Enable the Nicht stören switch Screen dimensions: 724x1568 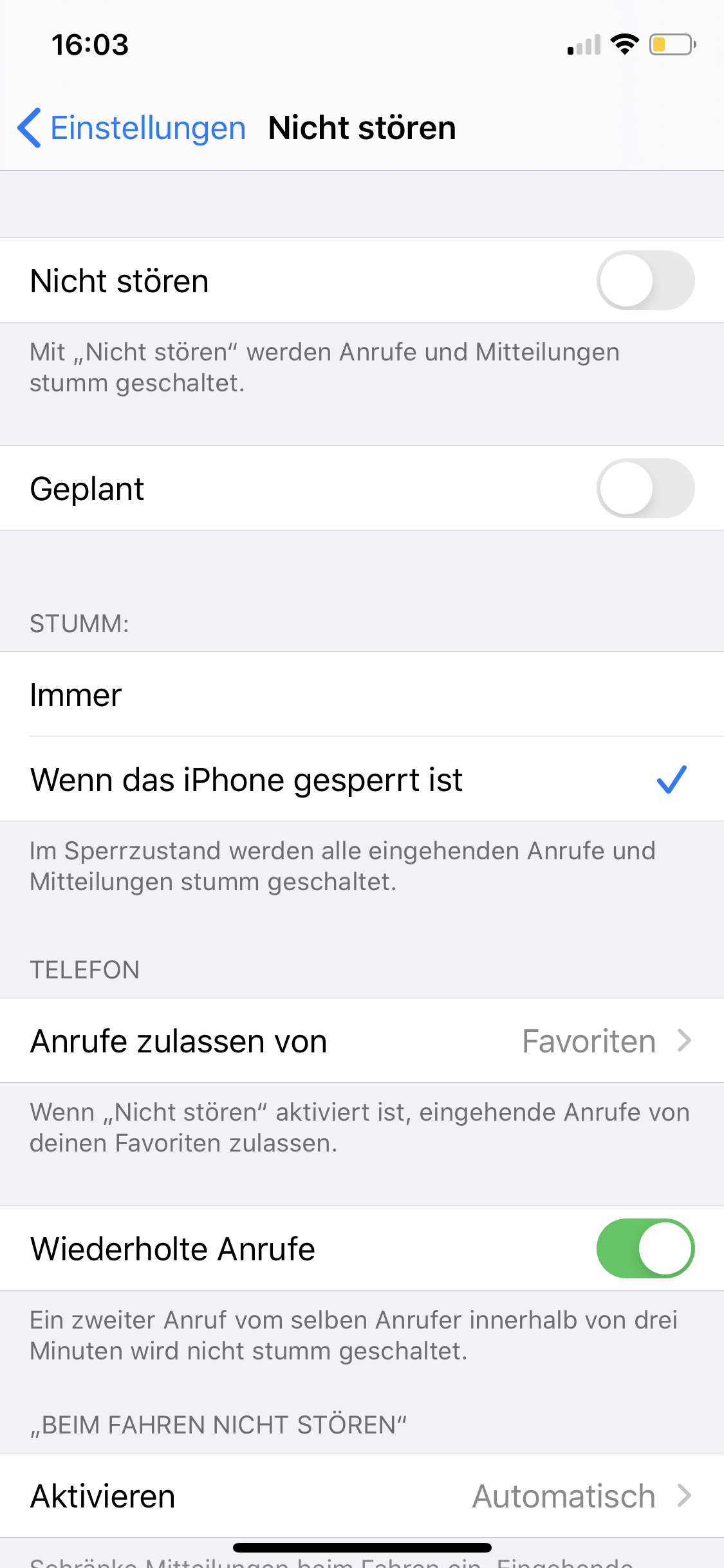[645, 281]
